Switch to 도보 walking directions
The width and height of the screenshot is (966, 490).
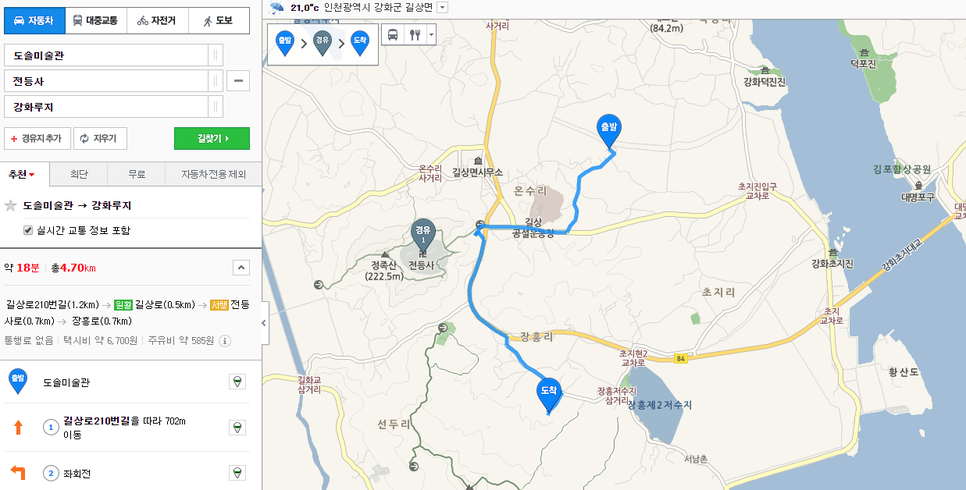[x=218, y=20]
